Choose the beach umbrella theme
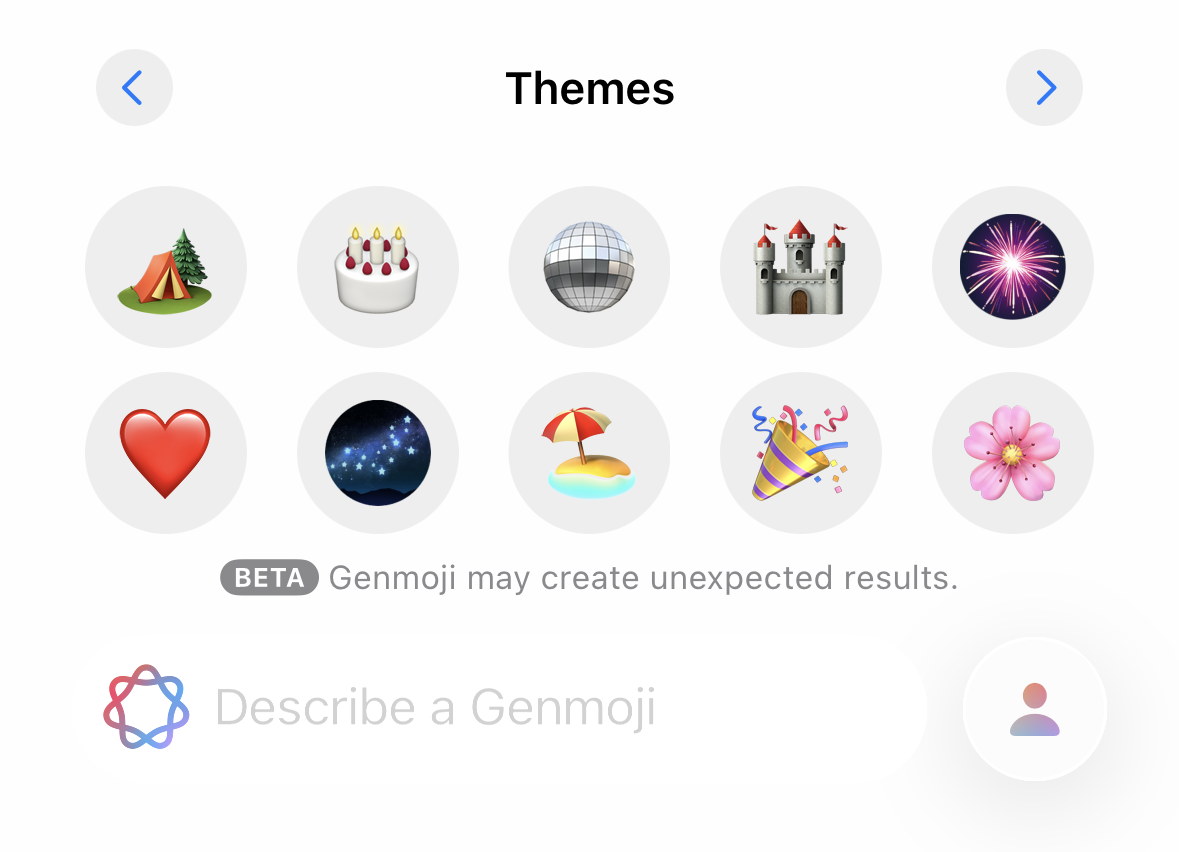 point(589,453)
